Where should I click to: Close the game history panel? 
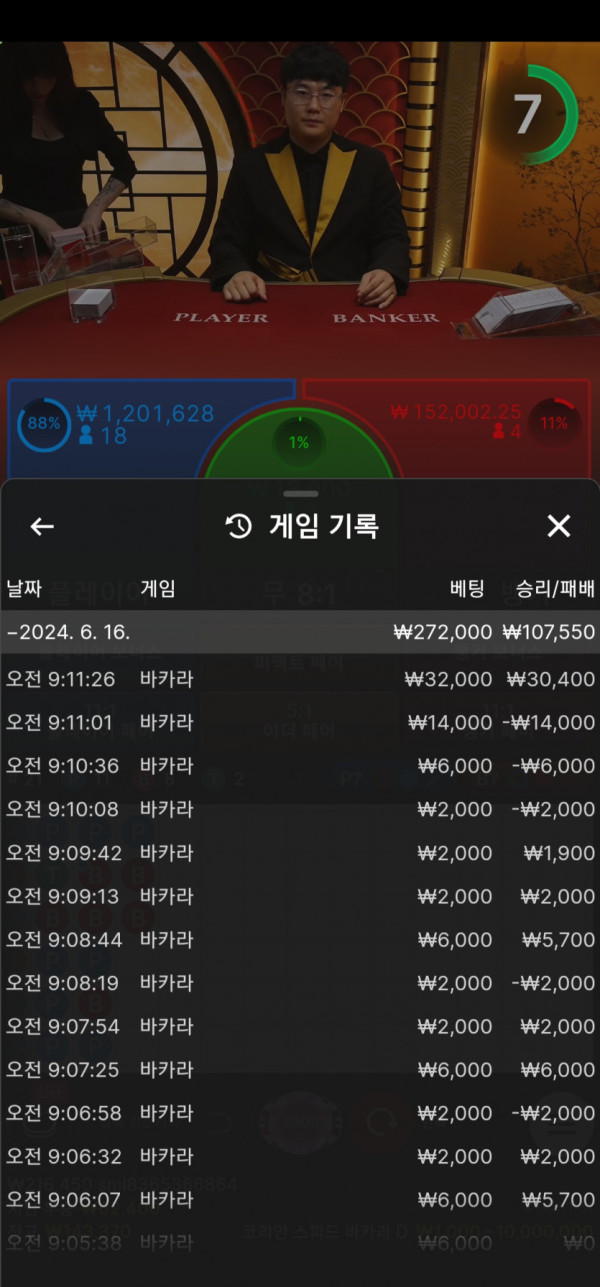click(x=558, y=527)
